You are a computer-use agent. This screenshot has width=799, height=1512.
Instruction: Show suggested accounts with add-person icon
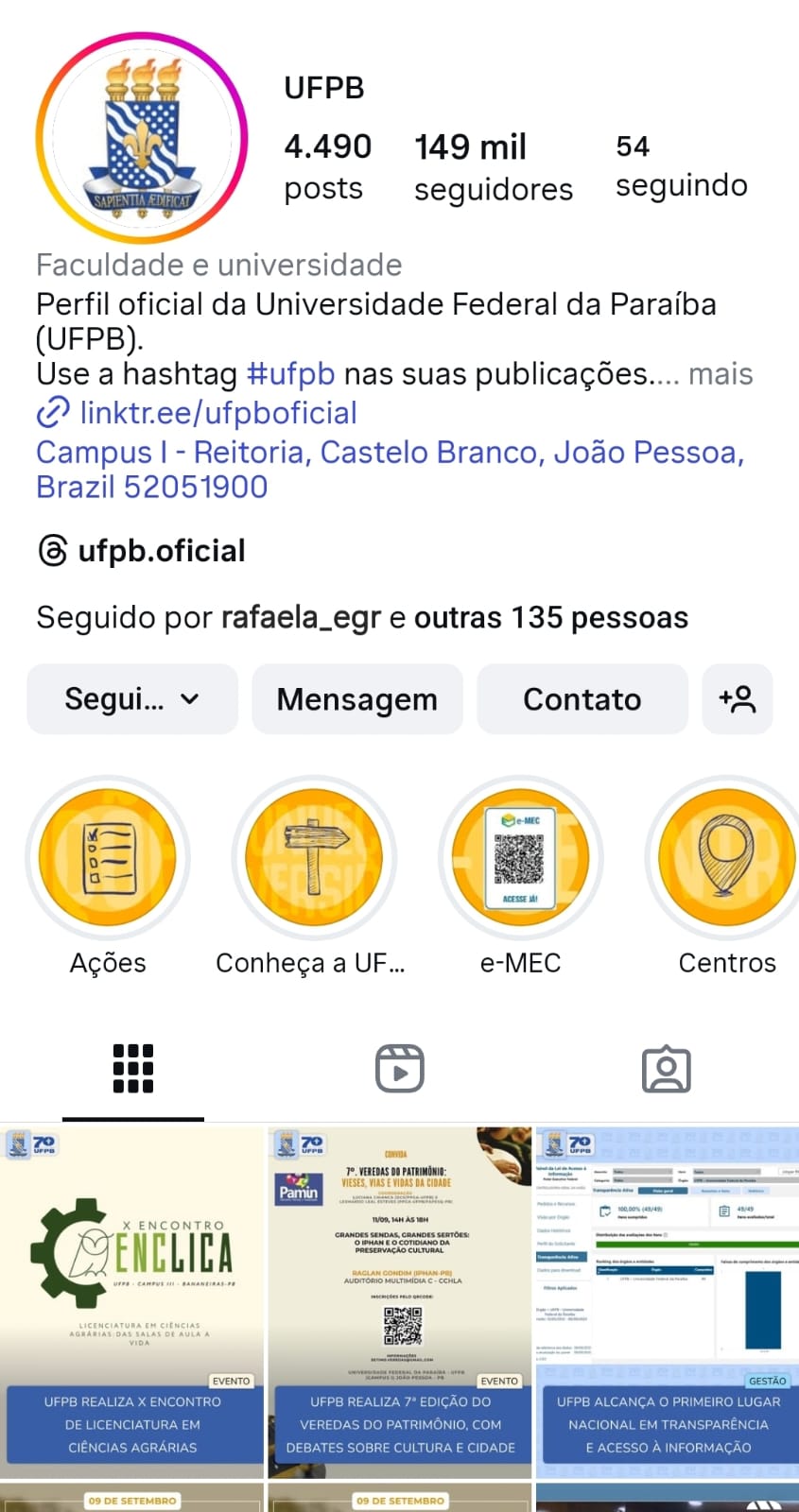click(x=737, y=699)
